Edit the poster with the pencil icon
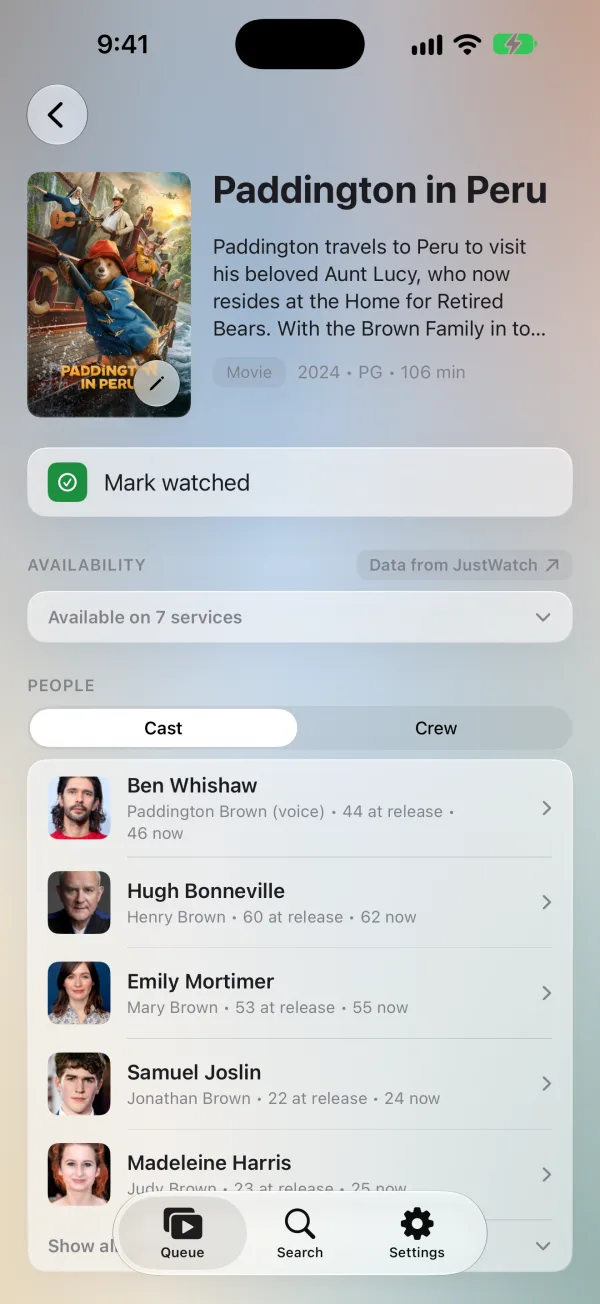This screenshot has height=1304, width=600. coord(156,383)
